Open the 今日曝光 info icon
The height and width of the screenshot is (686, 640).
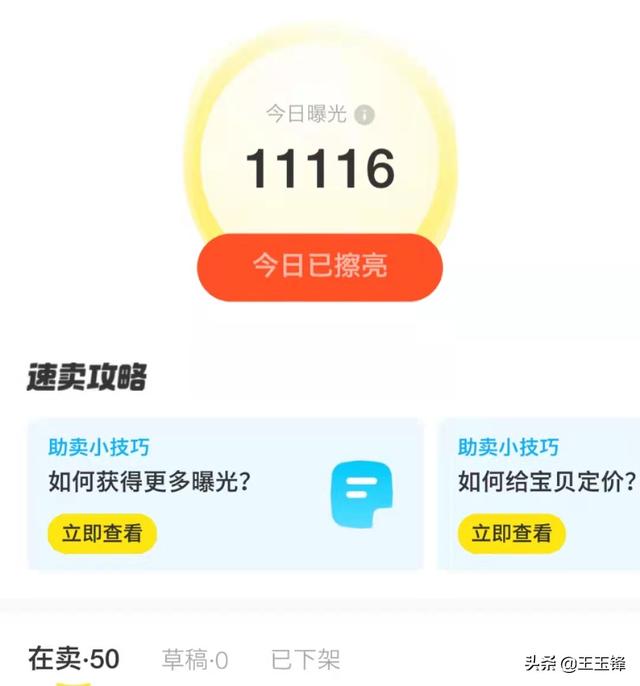[x=365, y=115]
